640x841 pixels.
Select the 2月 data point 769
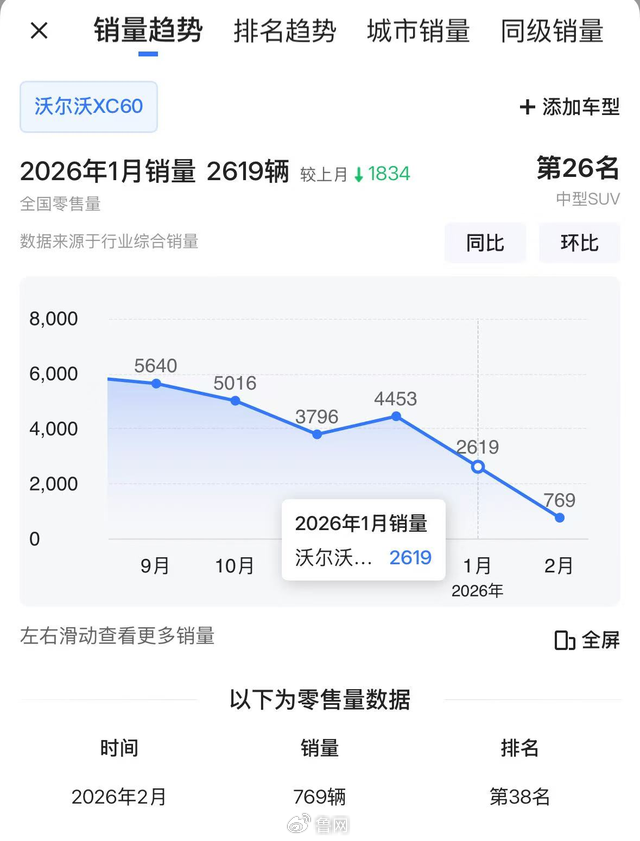coord(559,517)
